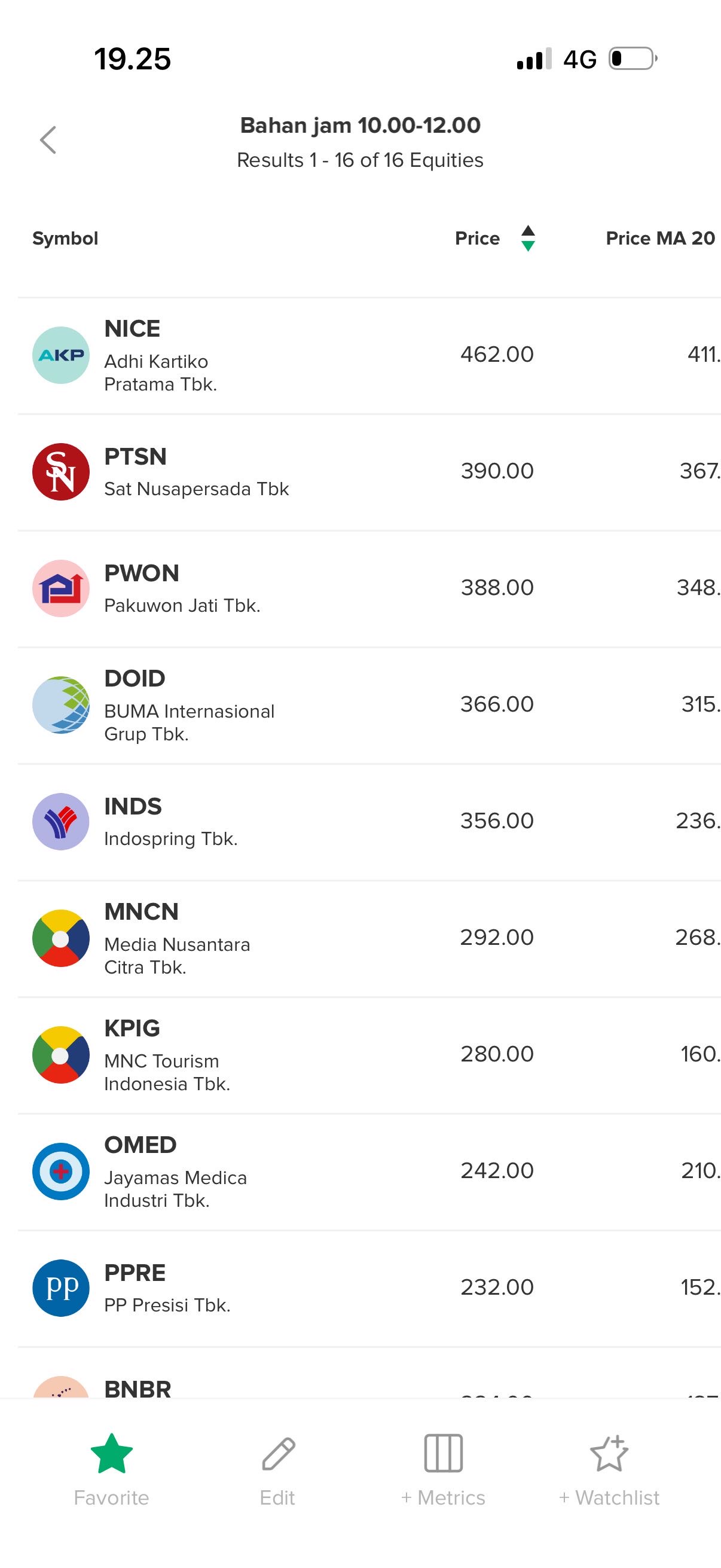View MNCN Media Nusantara Citra

243,938
